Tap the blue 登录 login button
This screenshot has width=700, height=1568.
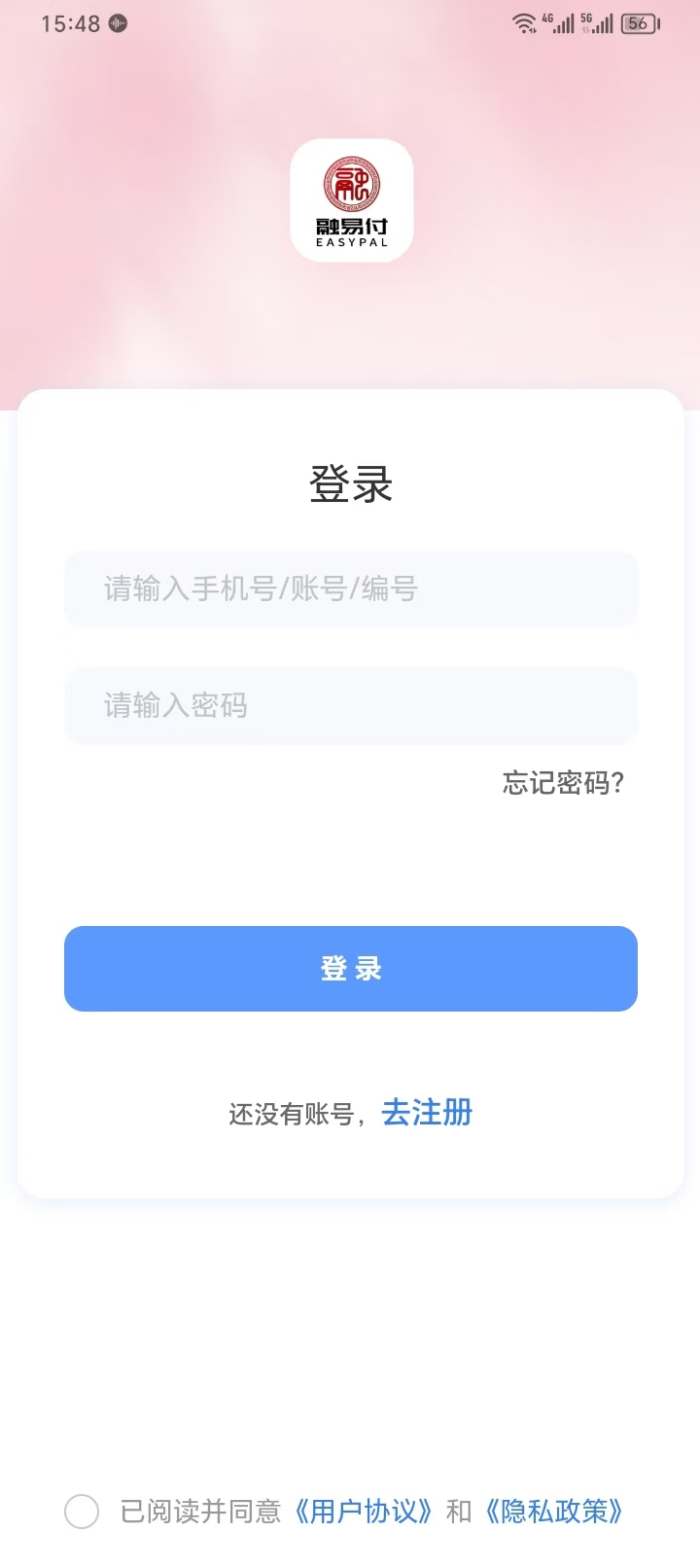350,969
